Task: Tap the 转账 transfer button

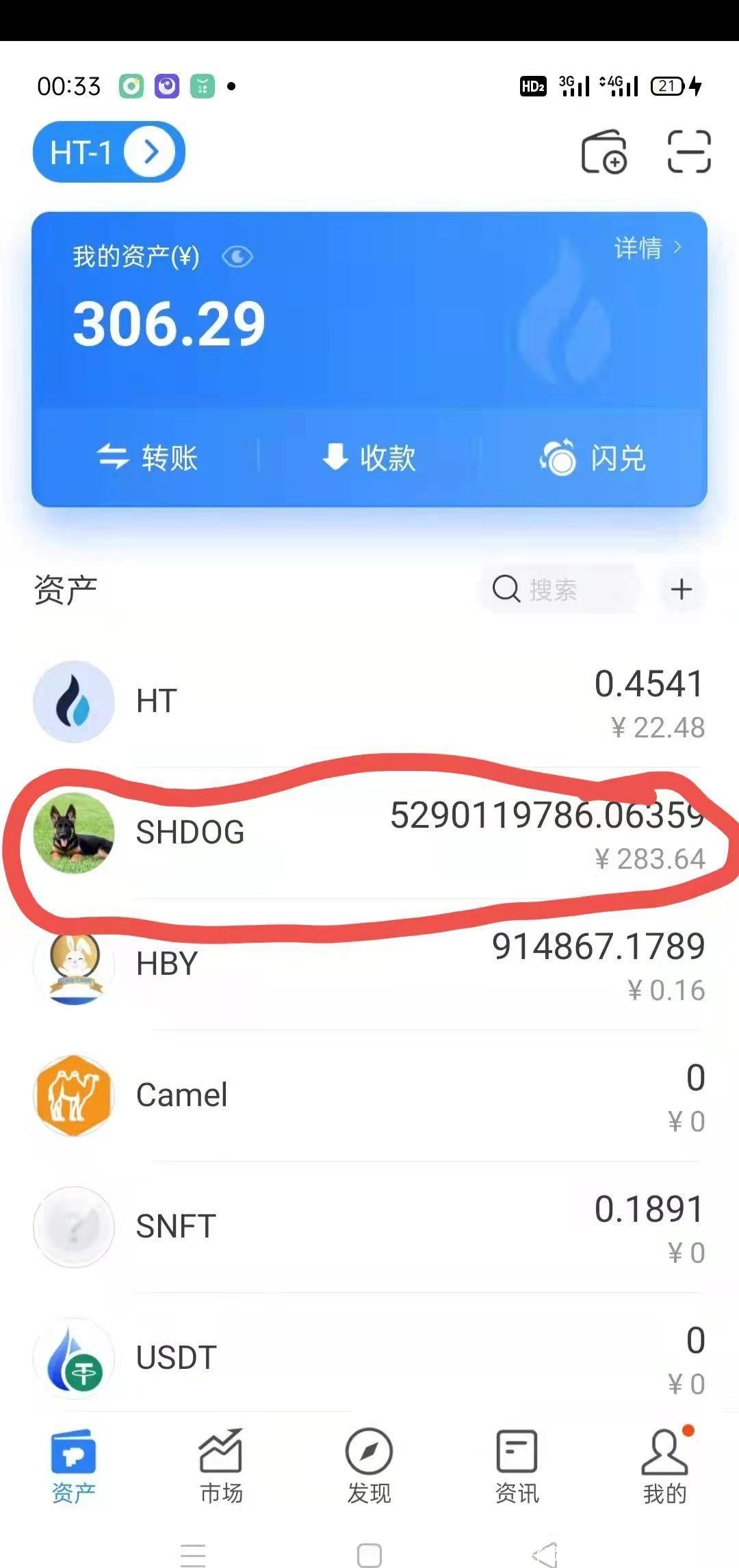Action: [x=148, y=457]
